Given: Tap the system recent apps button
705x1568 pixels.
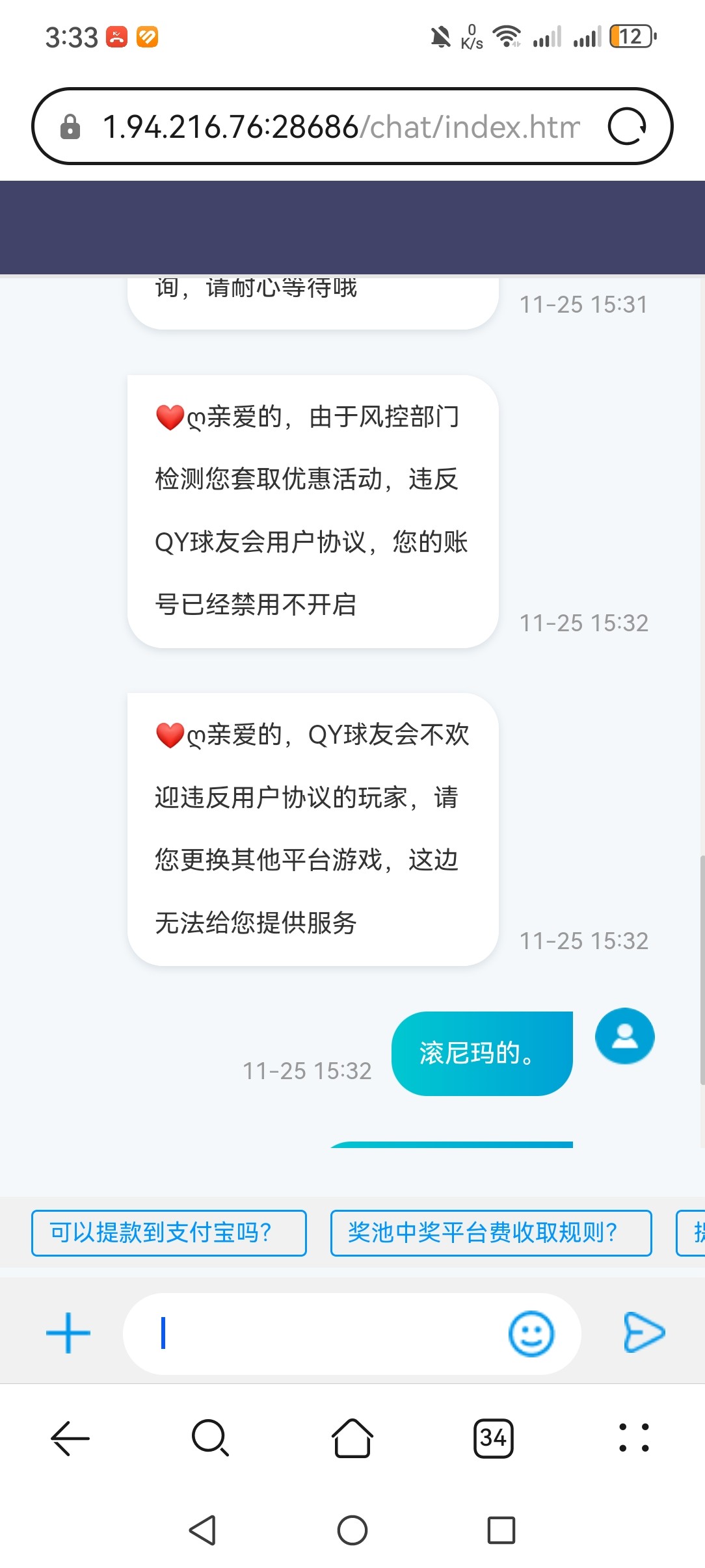Looking at the screenshot, I should [x=501, y=1530].
